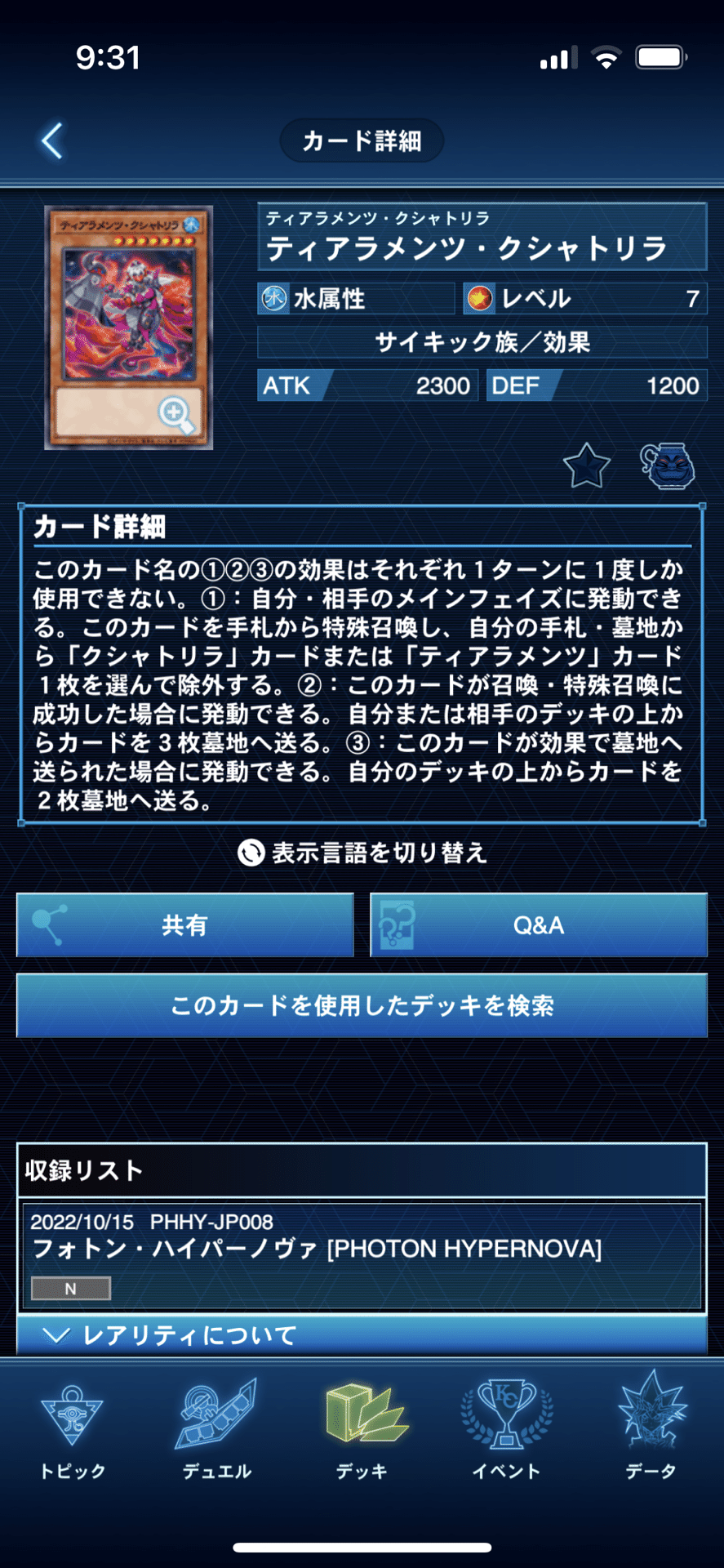724x1568 pixels.
Task: Share this card with 共有
Action: (185, 924)
